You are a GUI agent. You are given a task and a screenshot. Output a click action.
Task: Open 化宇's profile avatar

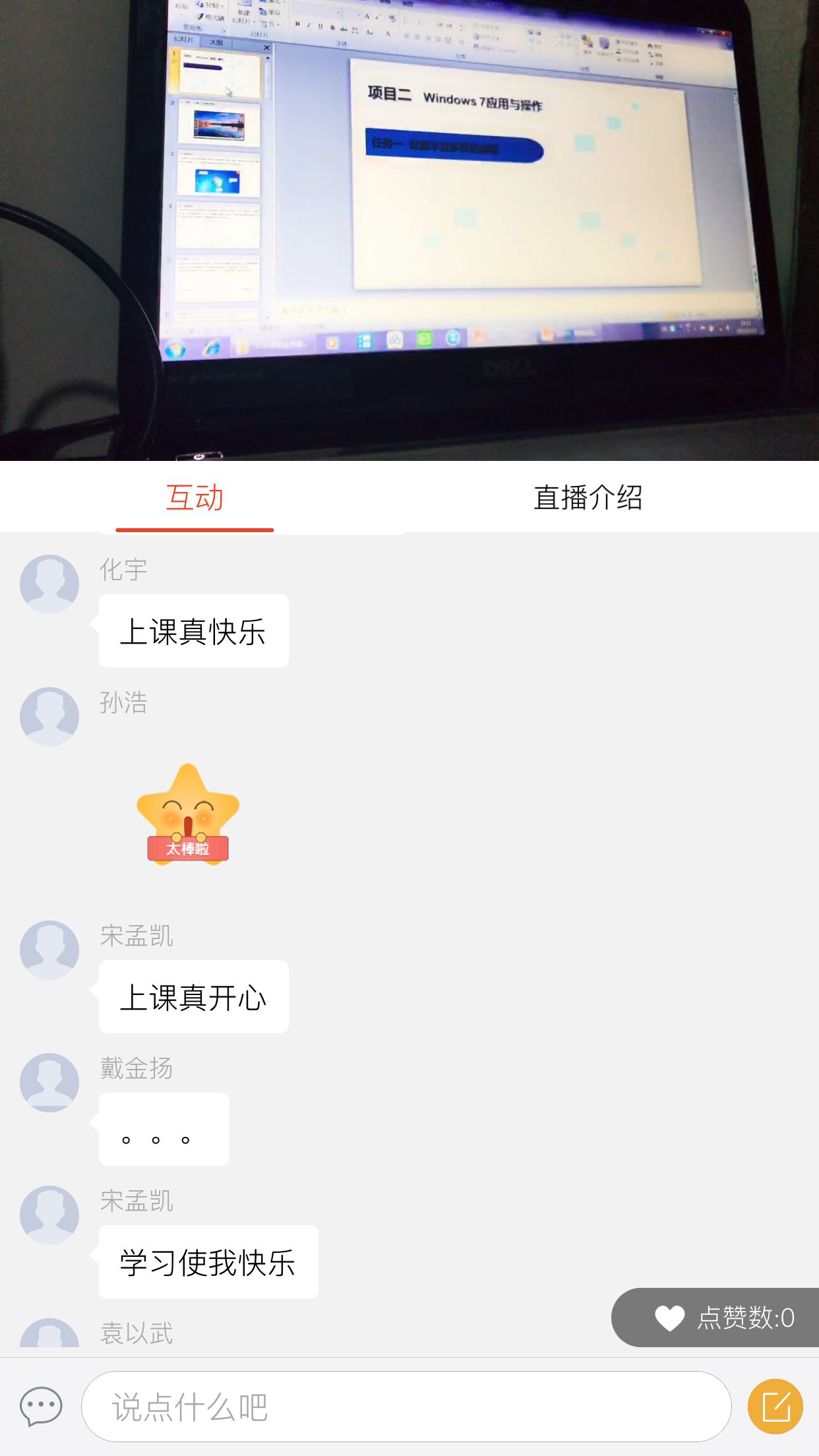[49, 584]
